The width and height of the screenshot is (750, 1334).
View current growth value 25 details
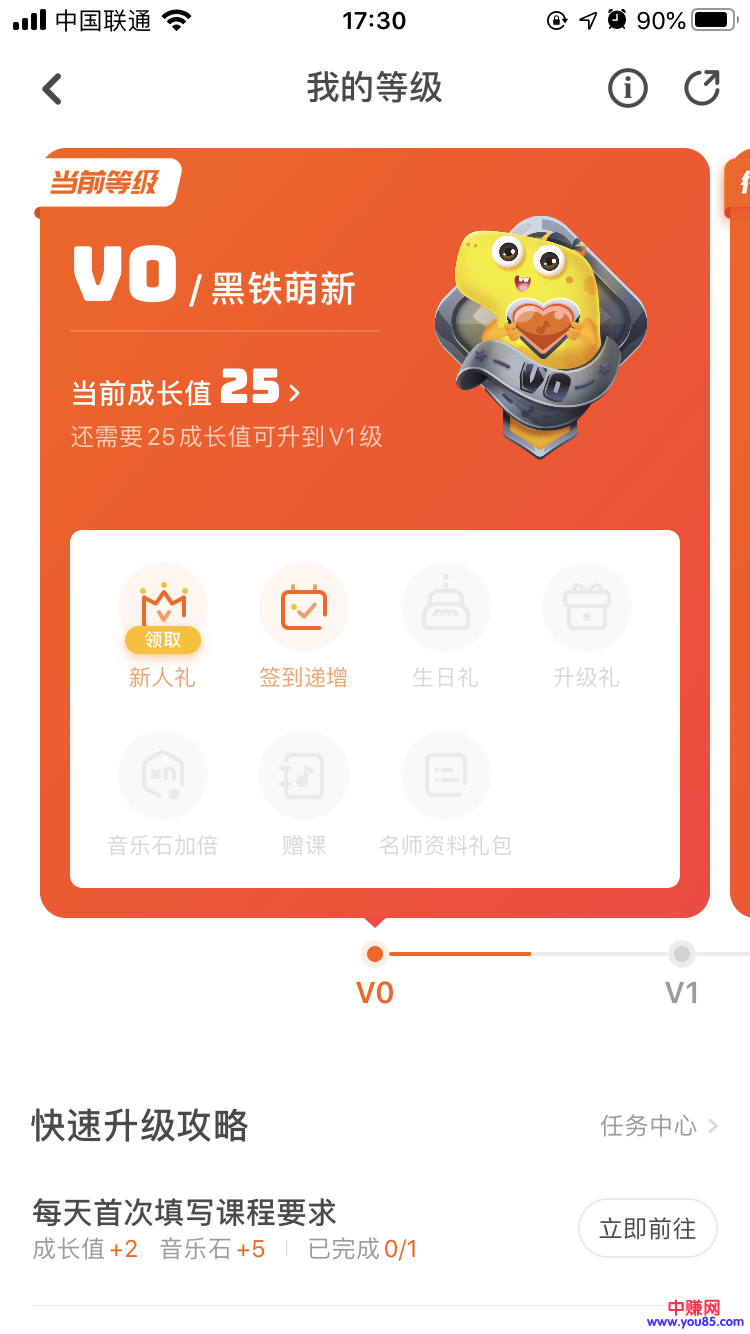[186, 390]
